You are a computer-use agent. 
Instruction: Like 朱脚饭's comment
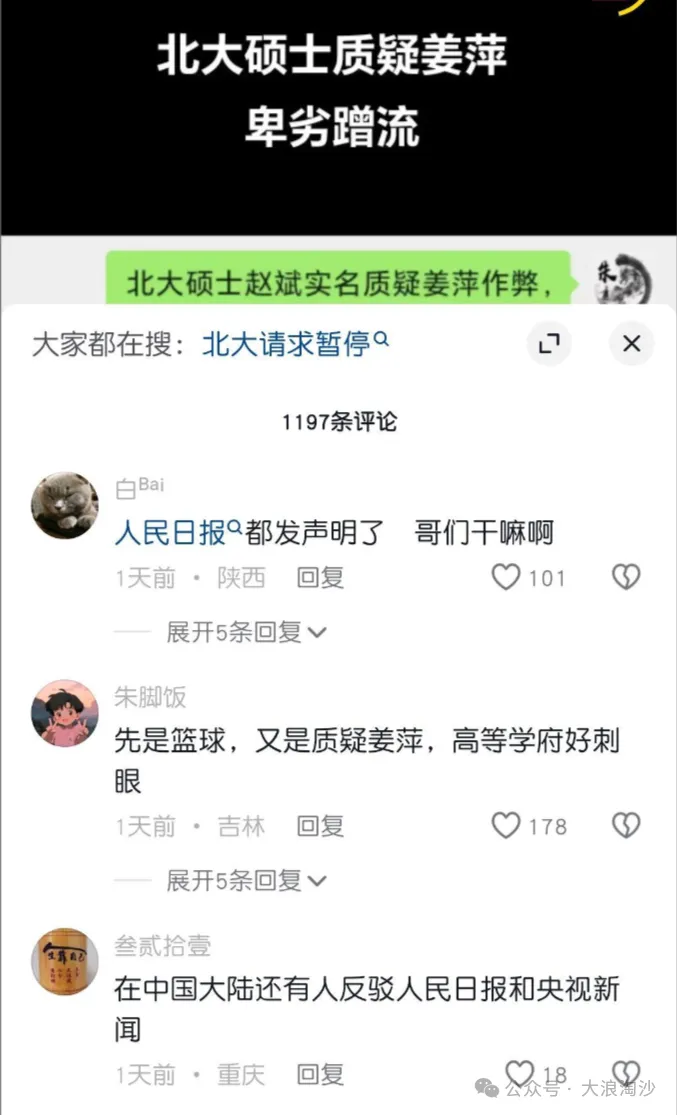coord(506,826)
